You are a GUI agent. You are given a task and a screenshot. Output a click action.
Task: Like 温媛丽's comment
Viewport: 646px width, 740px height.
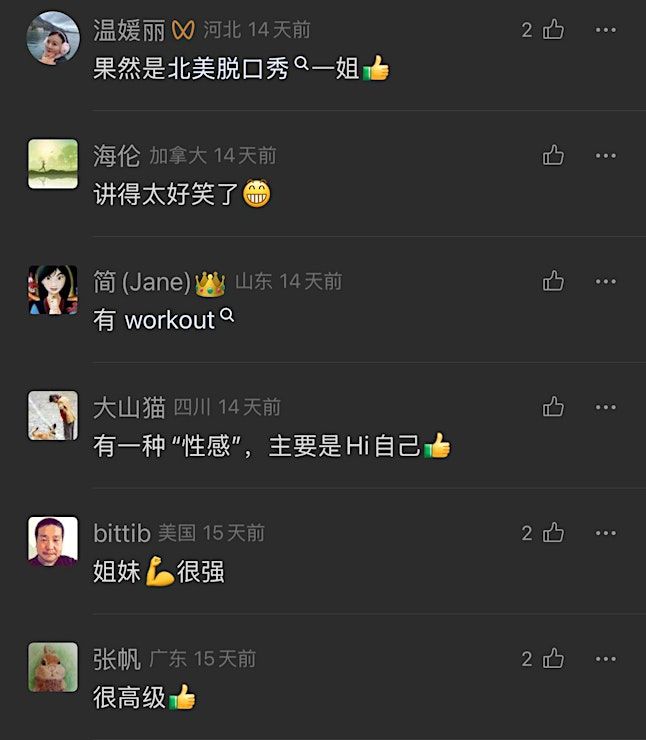point(553,30)
